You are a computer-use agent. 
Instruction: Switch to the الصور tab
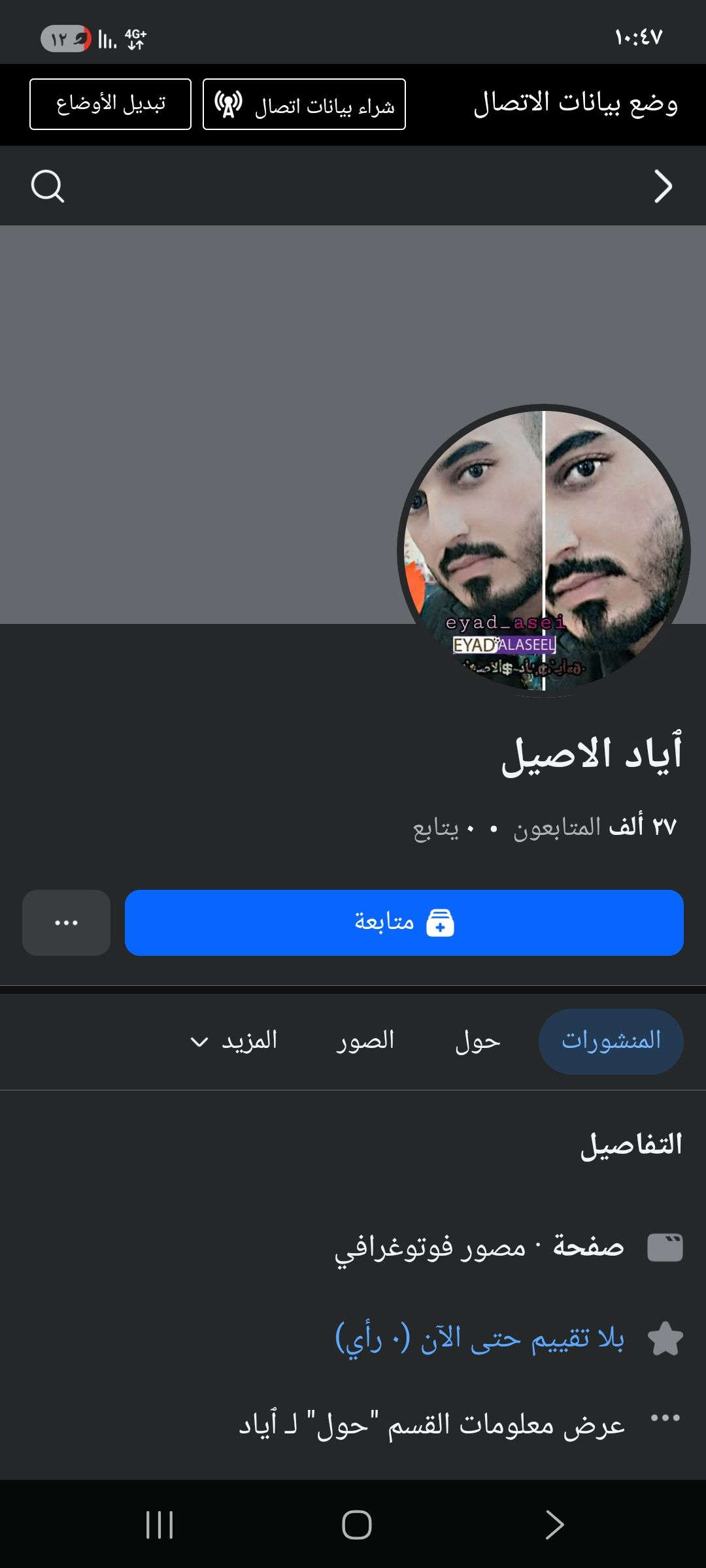coord(365,1041)
